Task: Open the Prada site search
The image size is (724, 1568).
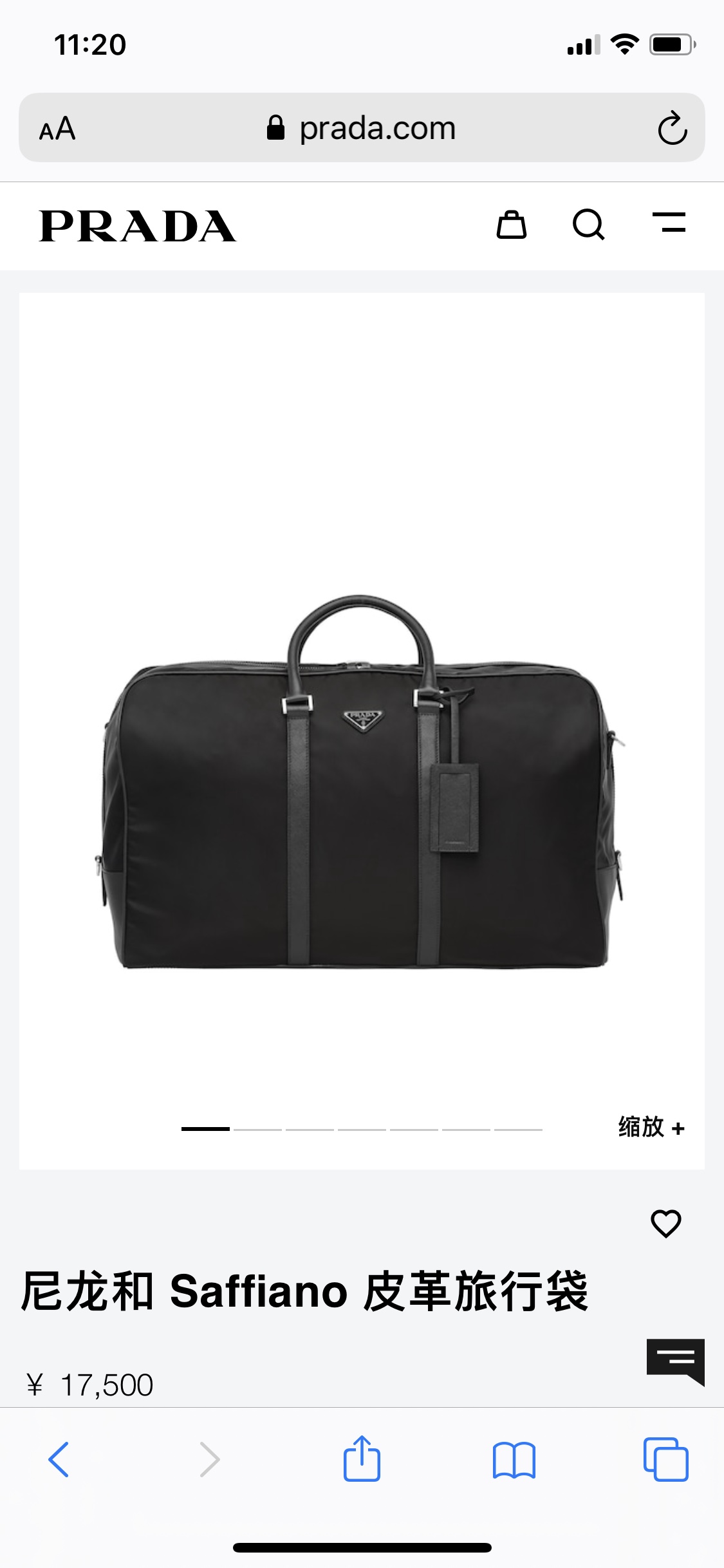Action: click(x=588, y=225)
